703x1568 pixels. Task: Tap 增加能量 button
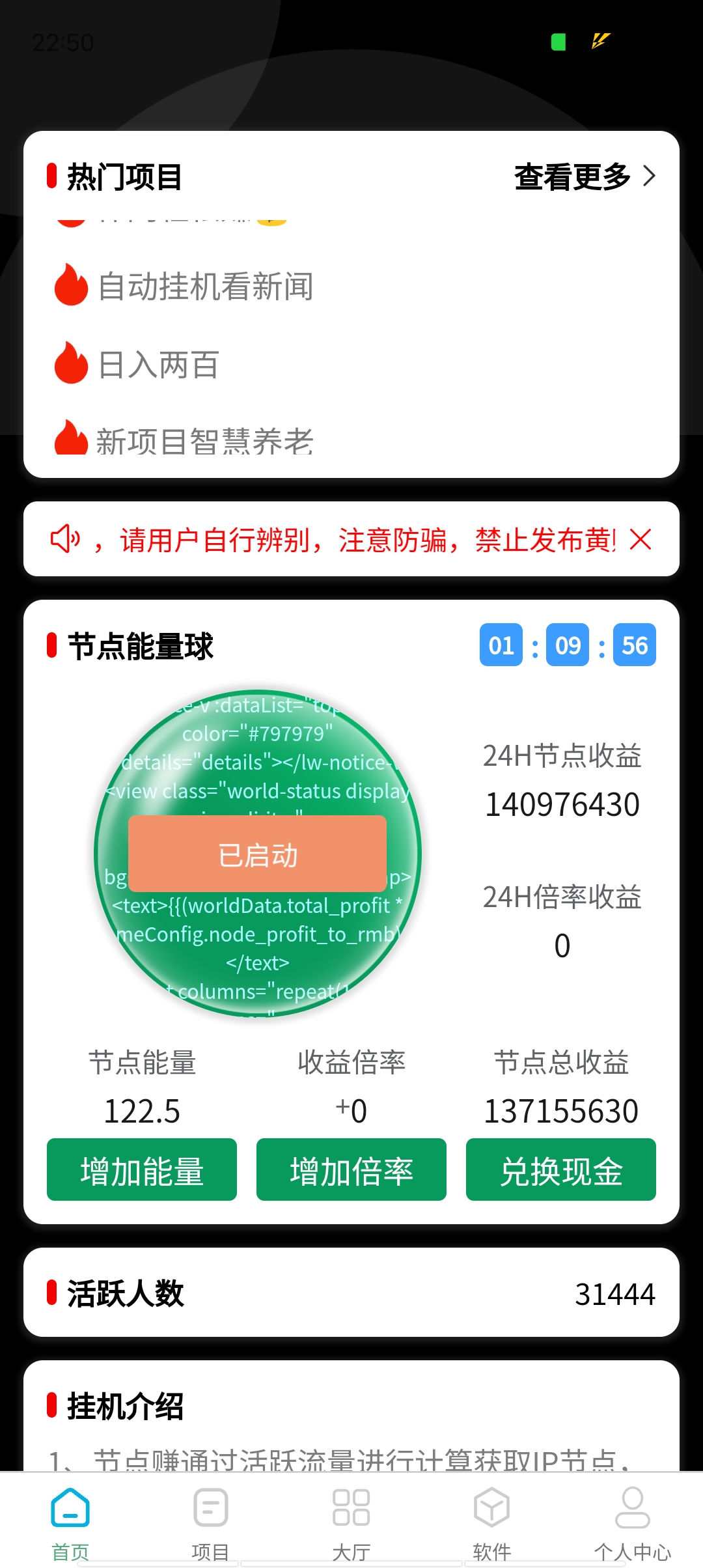(142, 1169)
